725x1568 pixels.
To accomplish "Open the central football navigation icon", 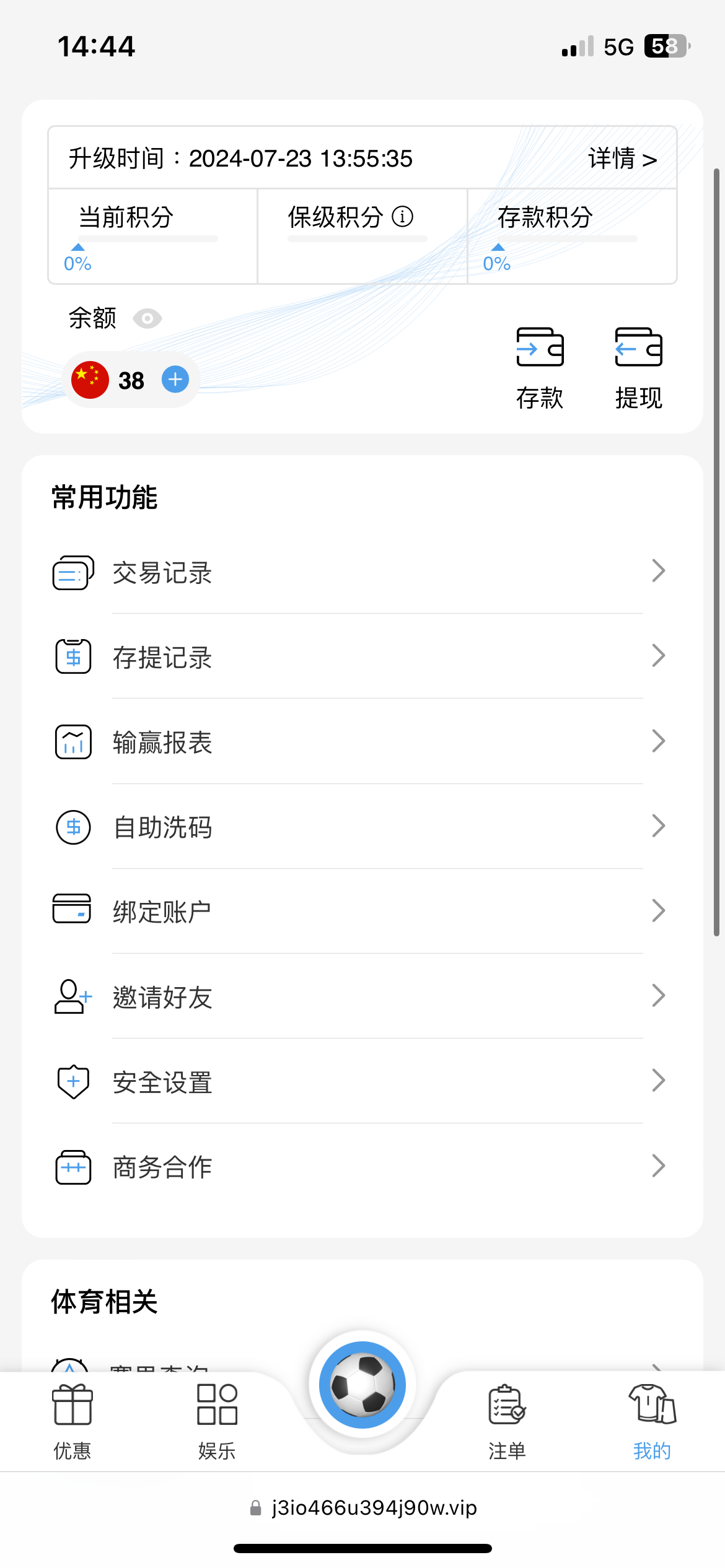I will point(362,1384).
